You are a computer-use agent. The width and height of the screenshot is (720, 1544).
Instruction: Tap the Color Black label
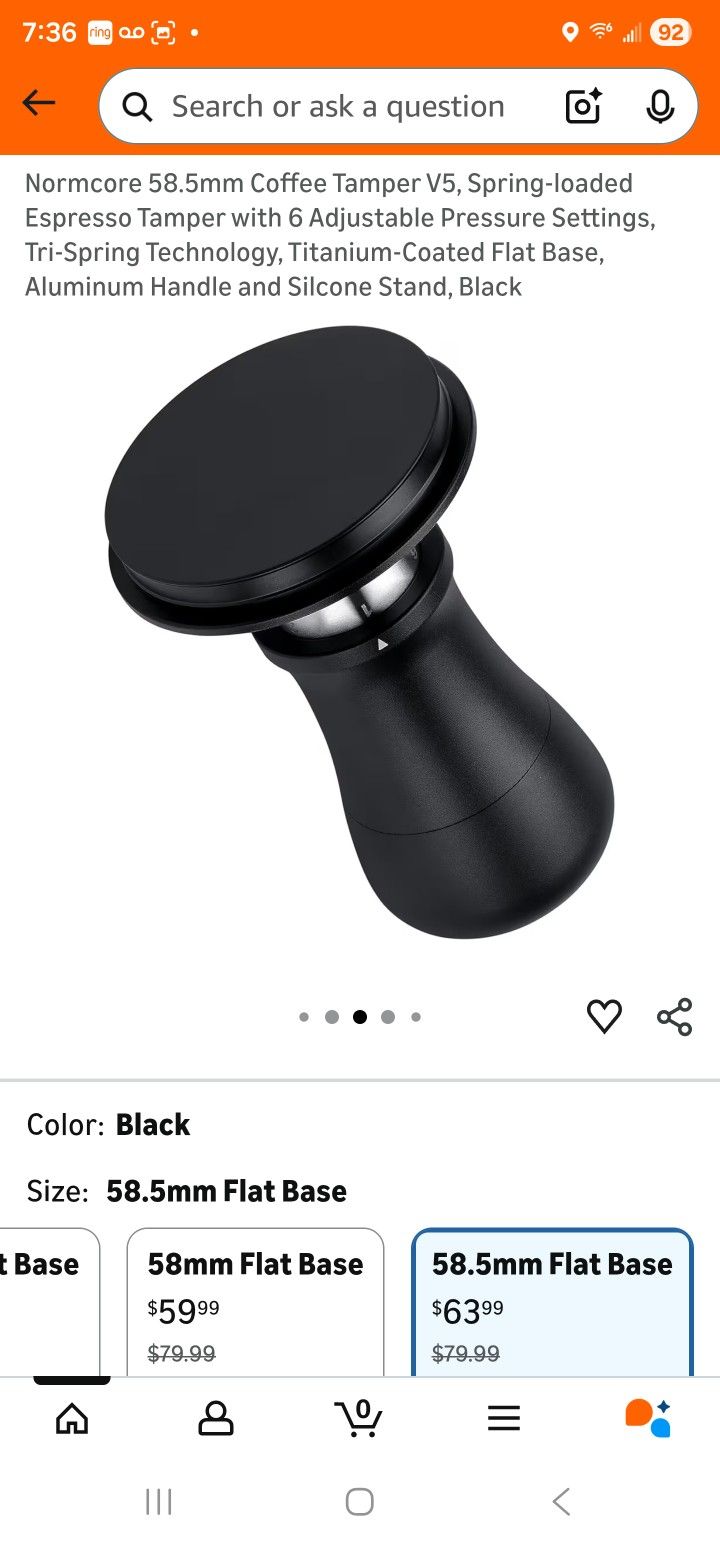pos(106,1125)
